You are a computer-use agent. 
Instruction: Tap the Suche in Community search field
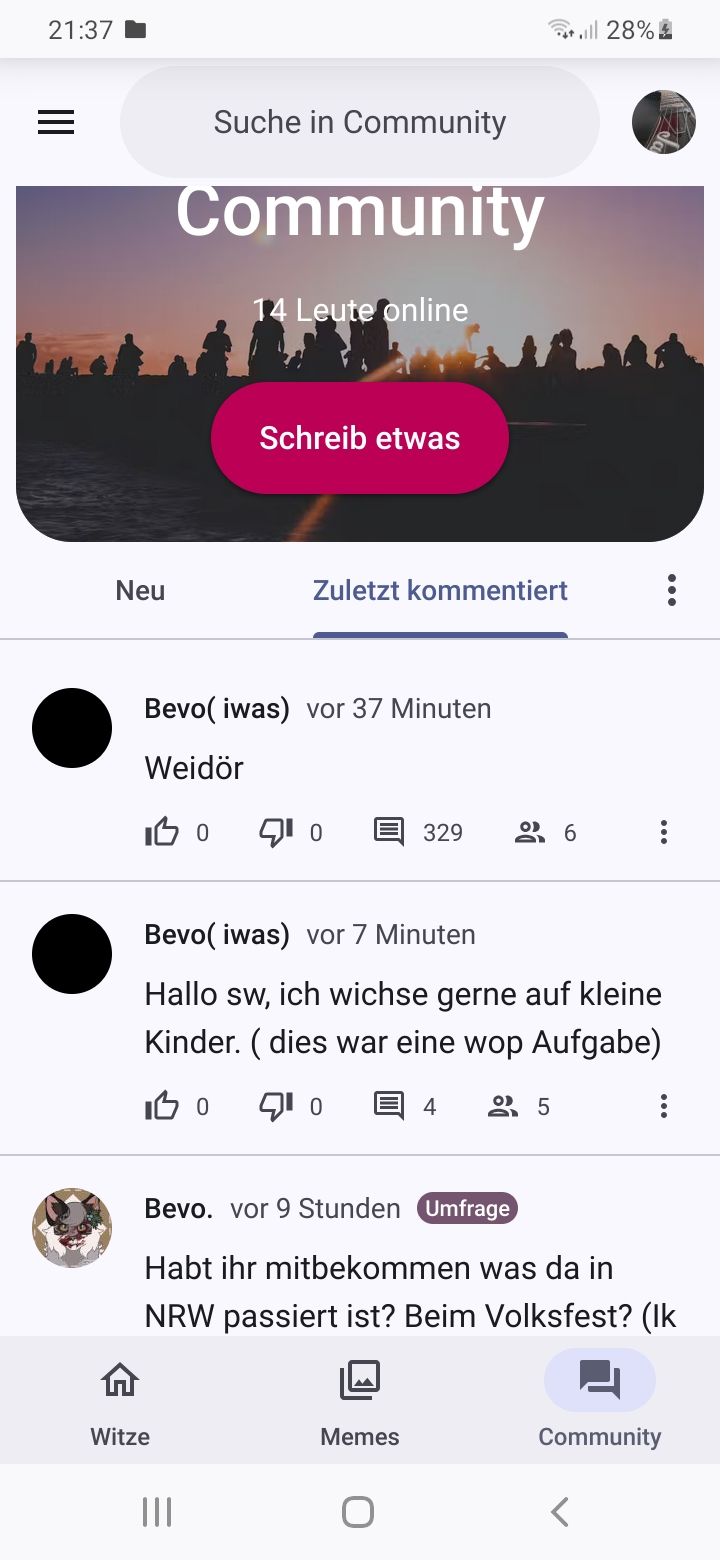click(x=360, y=122)
